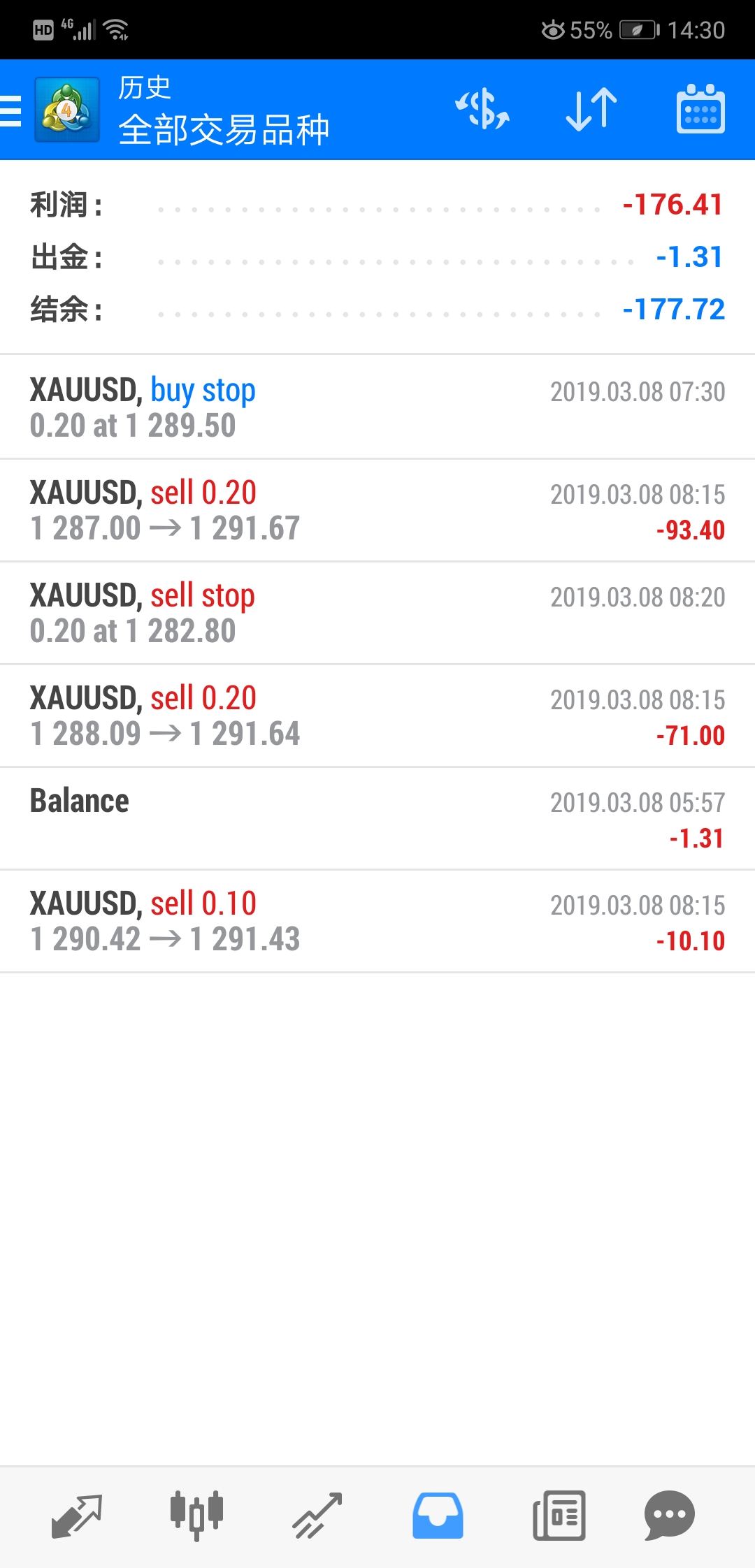Switch to the chat messages tab
755x1568 pixels.
pos(669,1516)
